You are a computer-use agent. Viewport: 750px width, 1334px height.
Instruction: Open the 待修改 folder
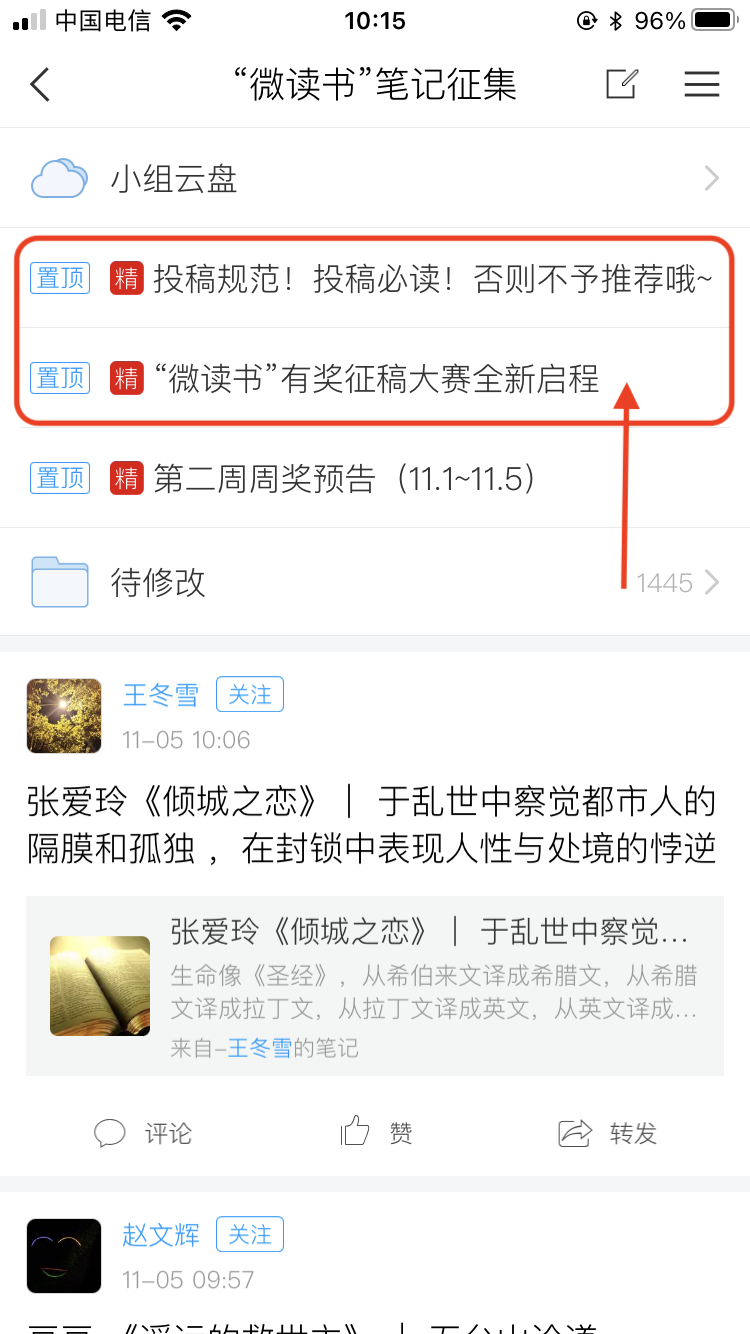point(375,582)
